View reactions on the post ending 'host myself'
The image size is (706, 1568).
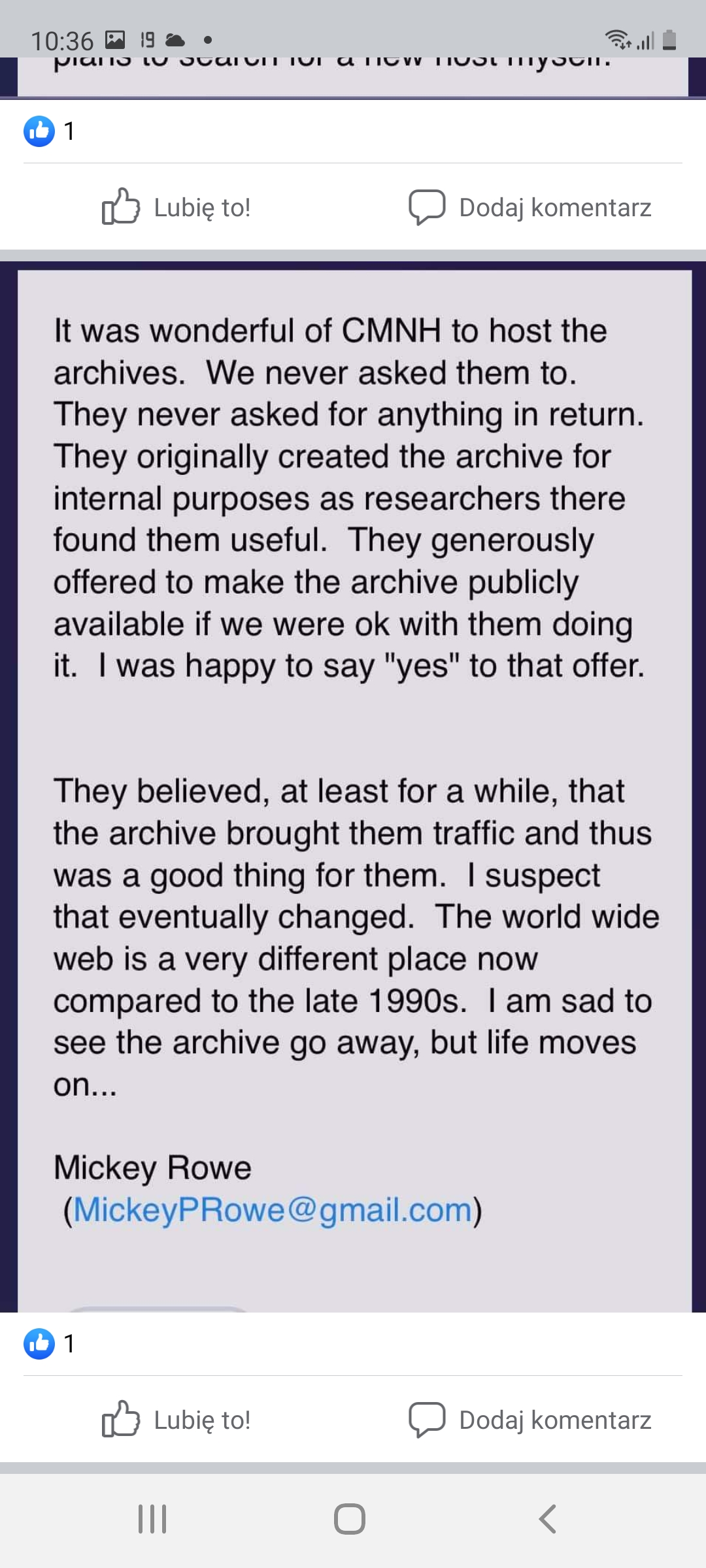pos(50,132)
